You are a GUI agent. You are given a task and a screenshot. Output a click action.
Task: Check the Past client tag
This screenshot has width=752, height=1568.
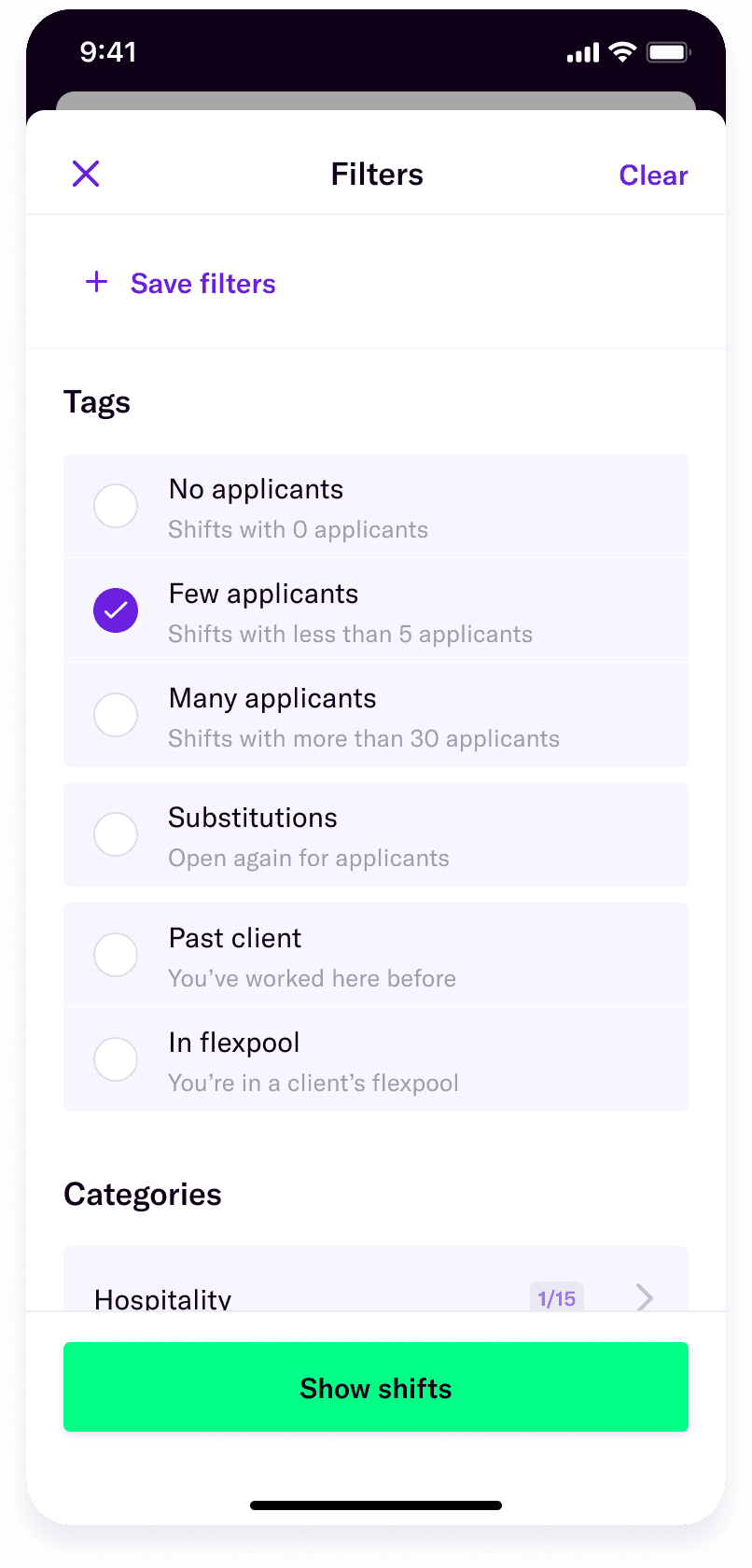(x=116, y=956)
